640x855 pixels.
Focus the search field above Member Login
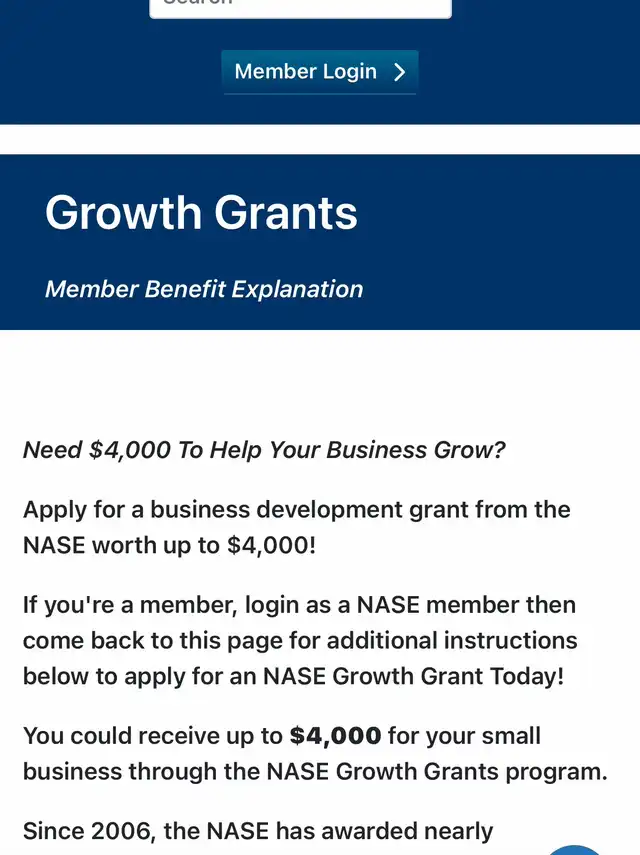click(x=300, y=7)
